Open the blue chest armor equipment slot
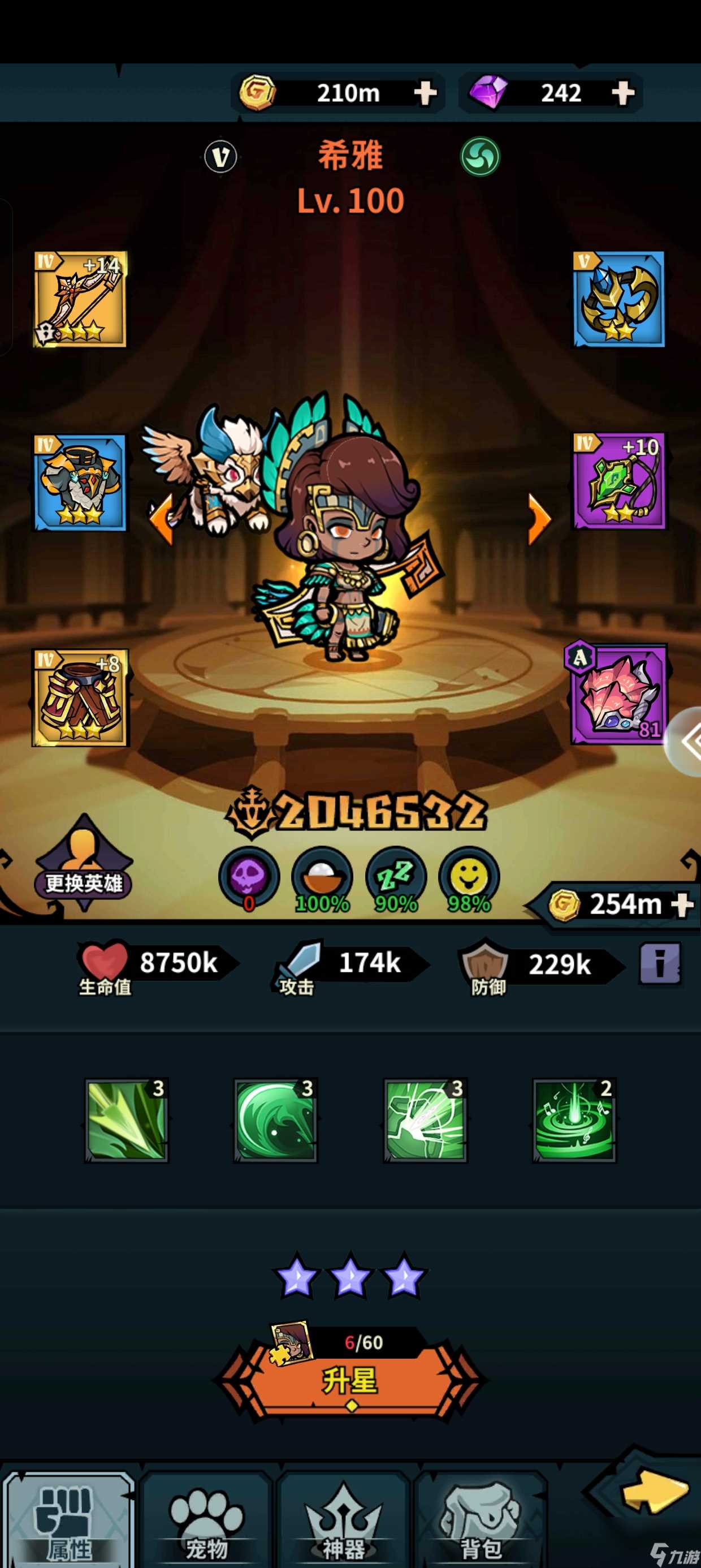 point(80,482)
